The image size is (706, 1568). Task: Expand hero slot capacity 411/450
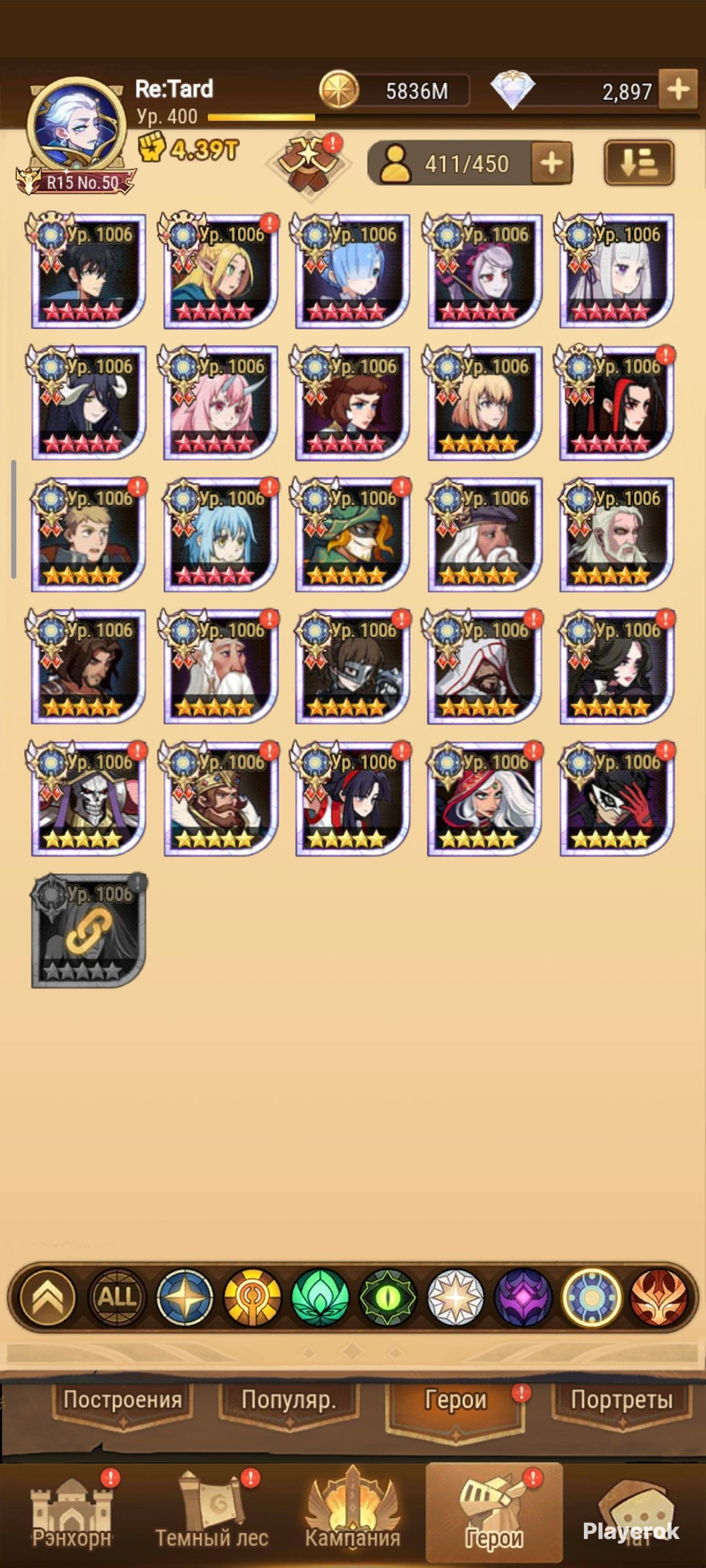tap(551, 163)
